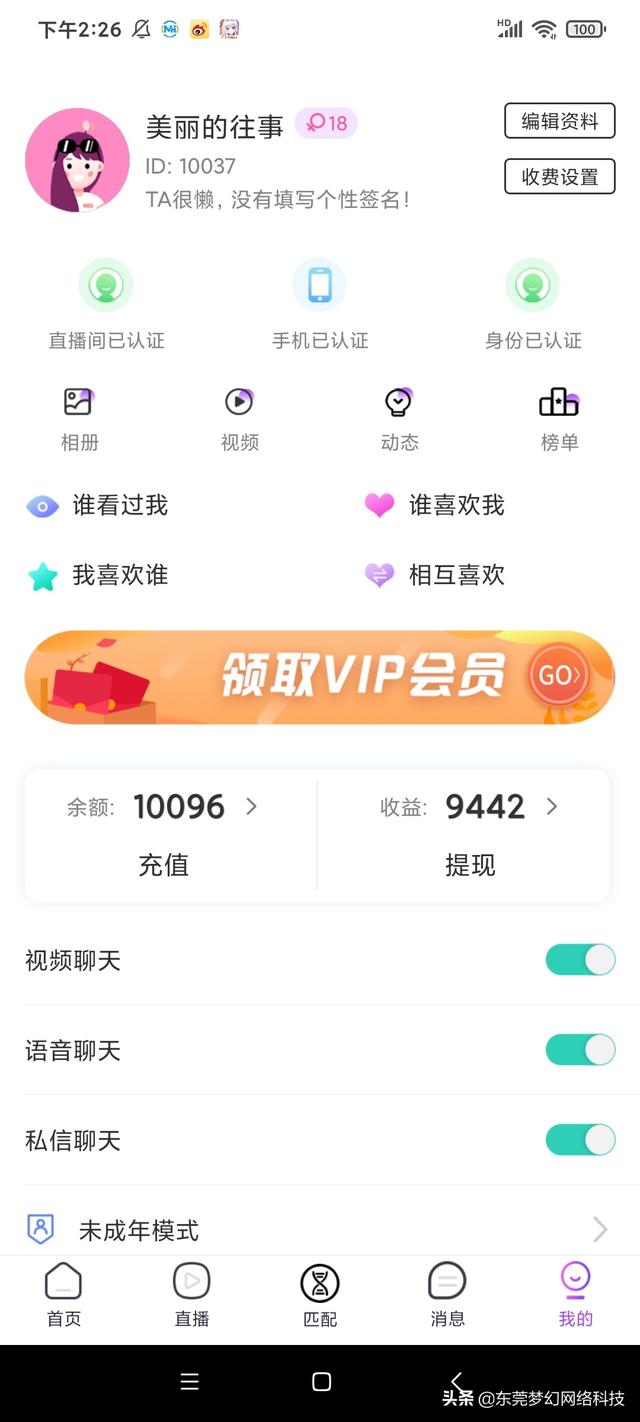
Task: Open 相互喜欢 list
Action: (x=435, y=576)
